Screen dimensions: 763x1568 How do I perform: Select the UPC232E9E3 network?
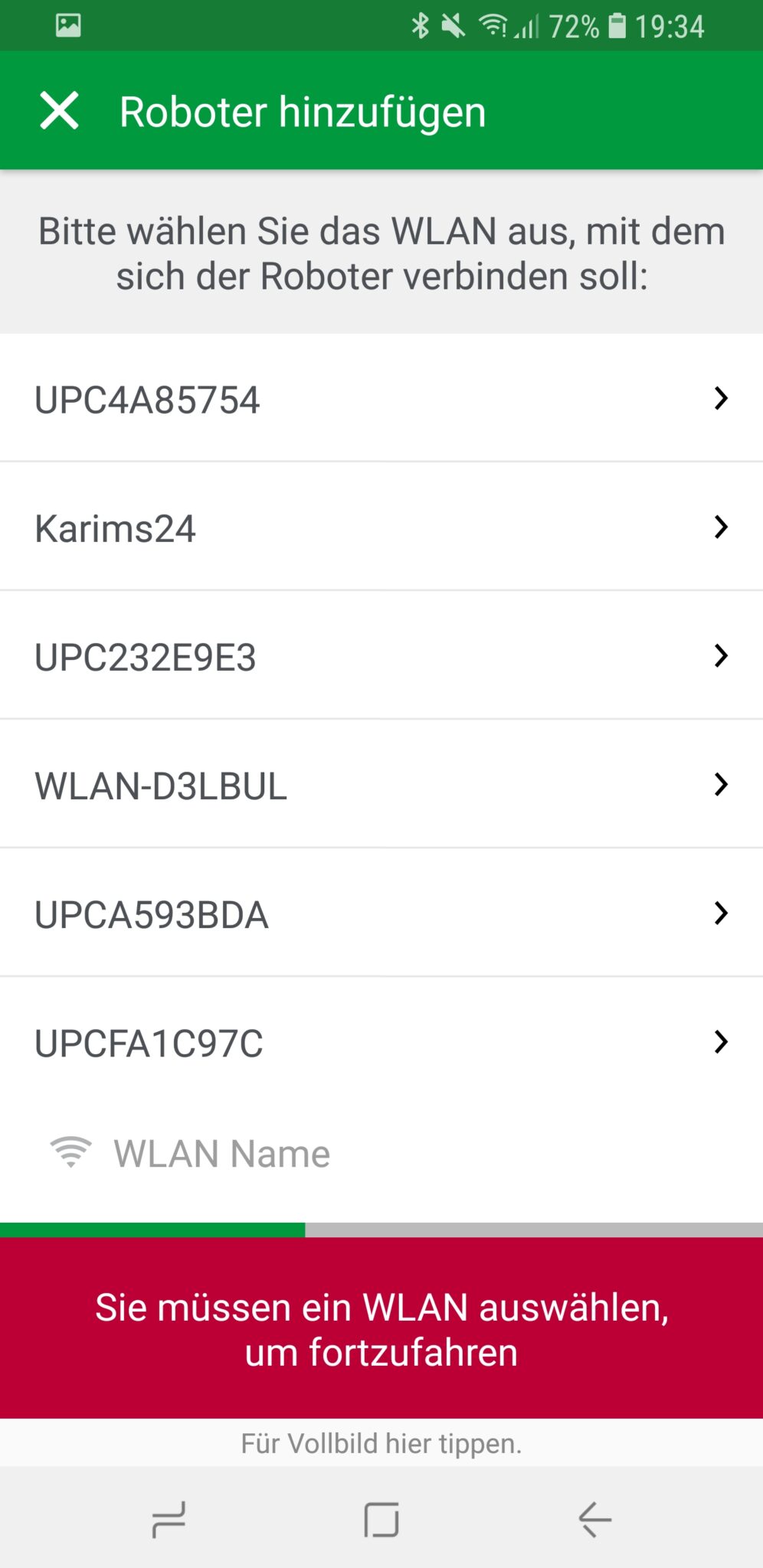pyautogui.click(x=381, y=655)
